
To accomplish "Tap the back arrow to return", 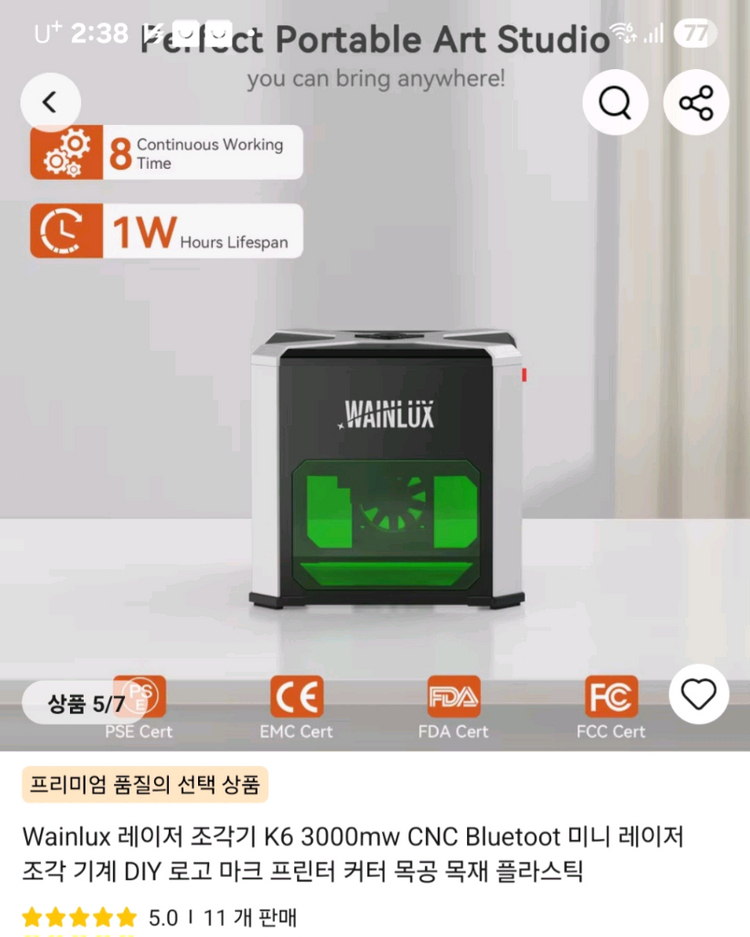I will pyautogui.click(x=50, y=102).
